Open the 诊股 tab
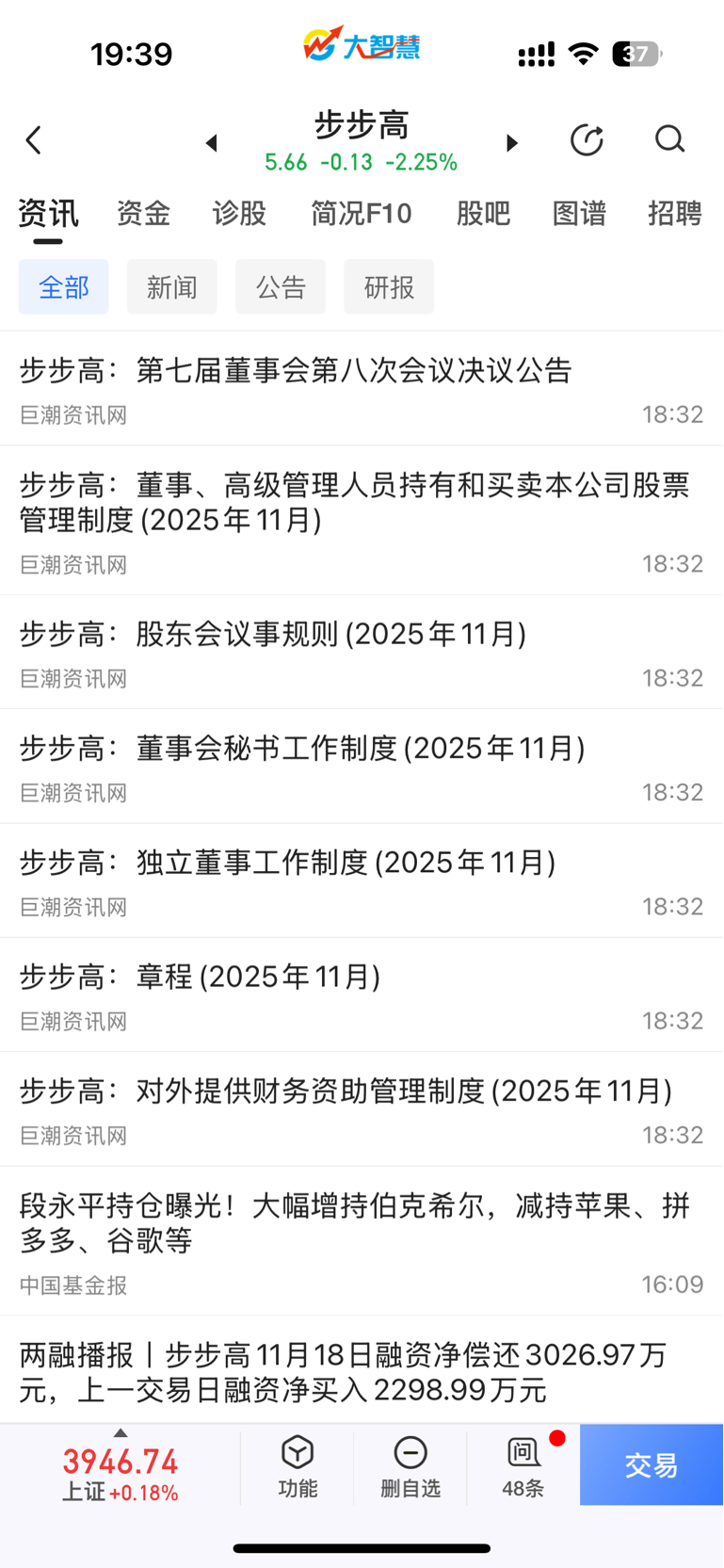 pos(239,214)
